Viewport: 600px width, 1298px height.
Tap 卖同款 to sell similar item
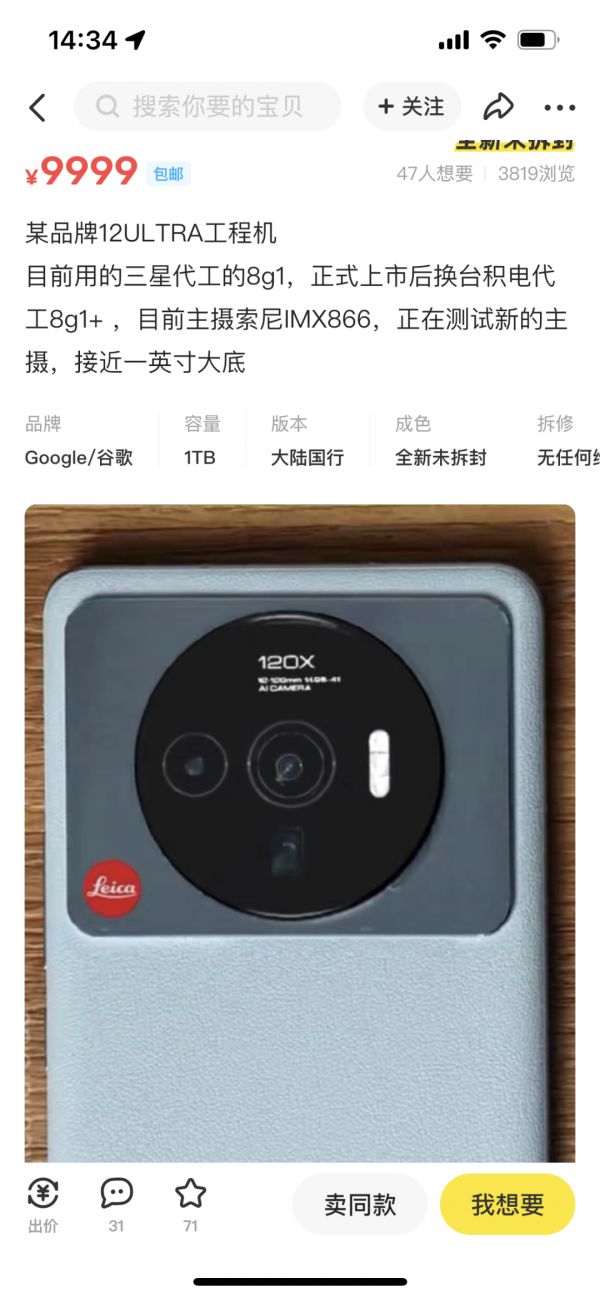point(360,1204)
